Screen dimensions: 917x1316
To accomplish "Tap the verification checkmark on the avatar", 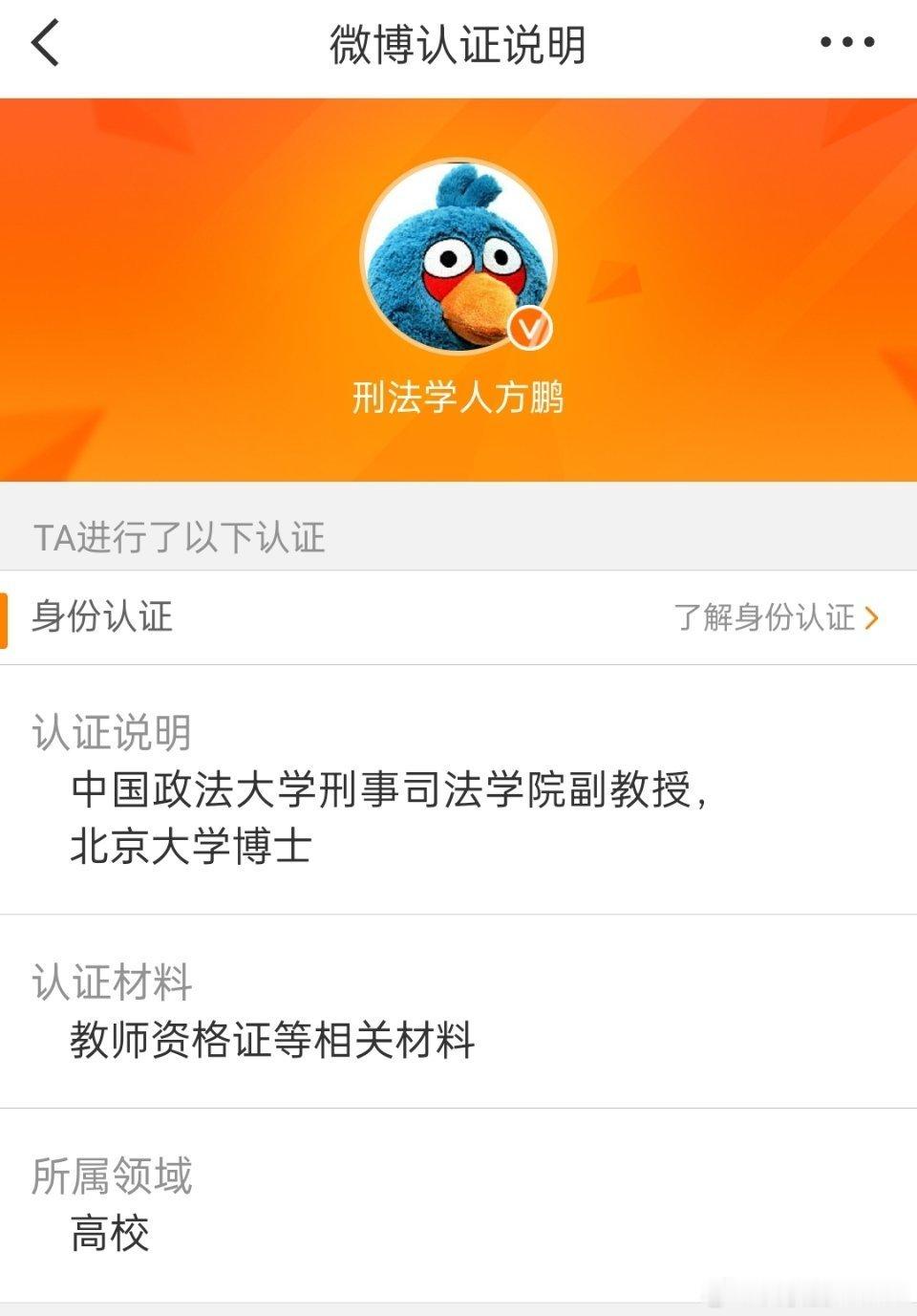I will pyautogui.click(x=533, y=327).
